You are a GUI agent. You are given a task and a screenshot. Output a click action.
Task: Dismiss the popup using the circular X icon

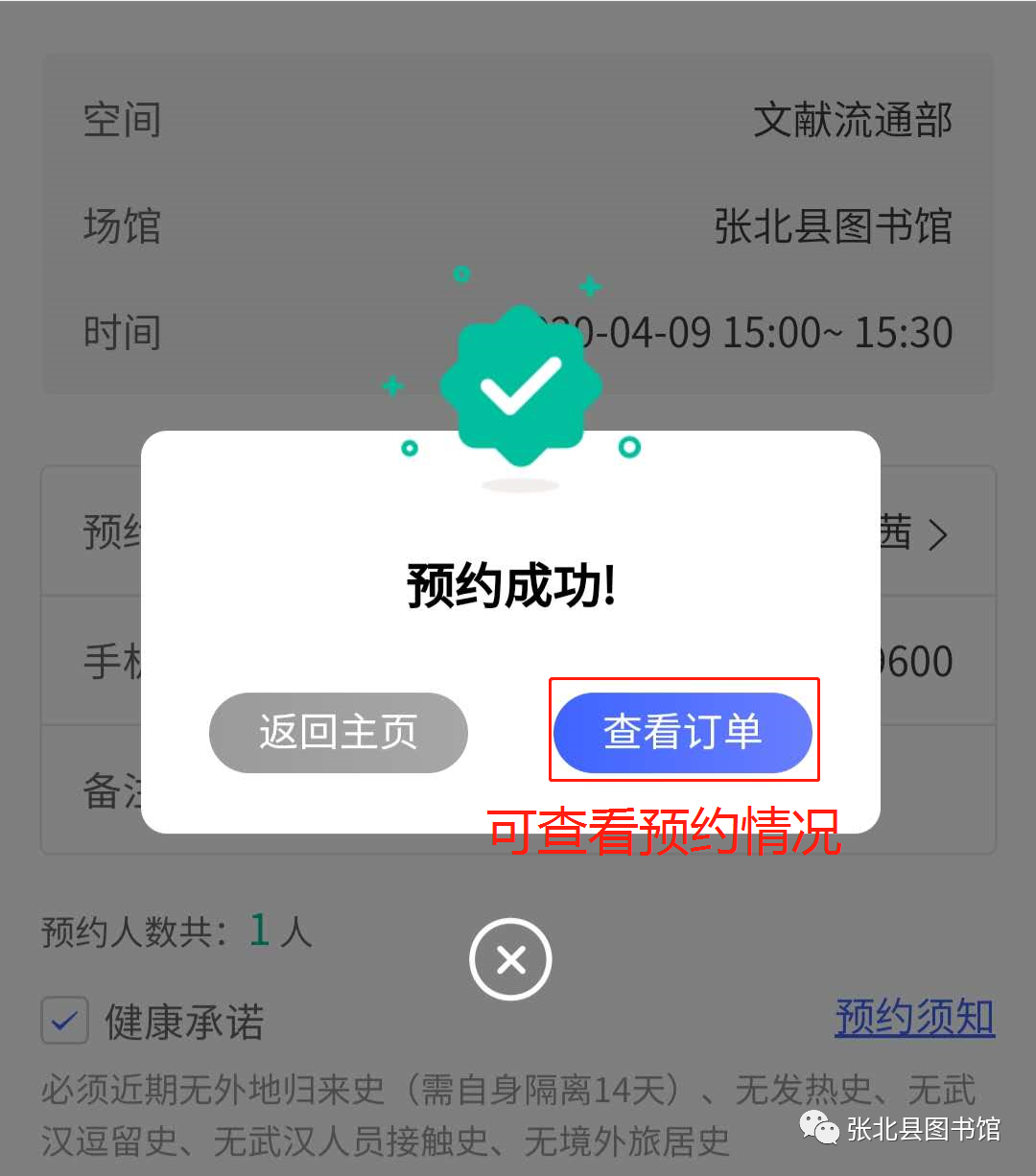click(510, 959)
